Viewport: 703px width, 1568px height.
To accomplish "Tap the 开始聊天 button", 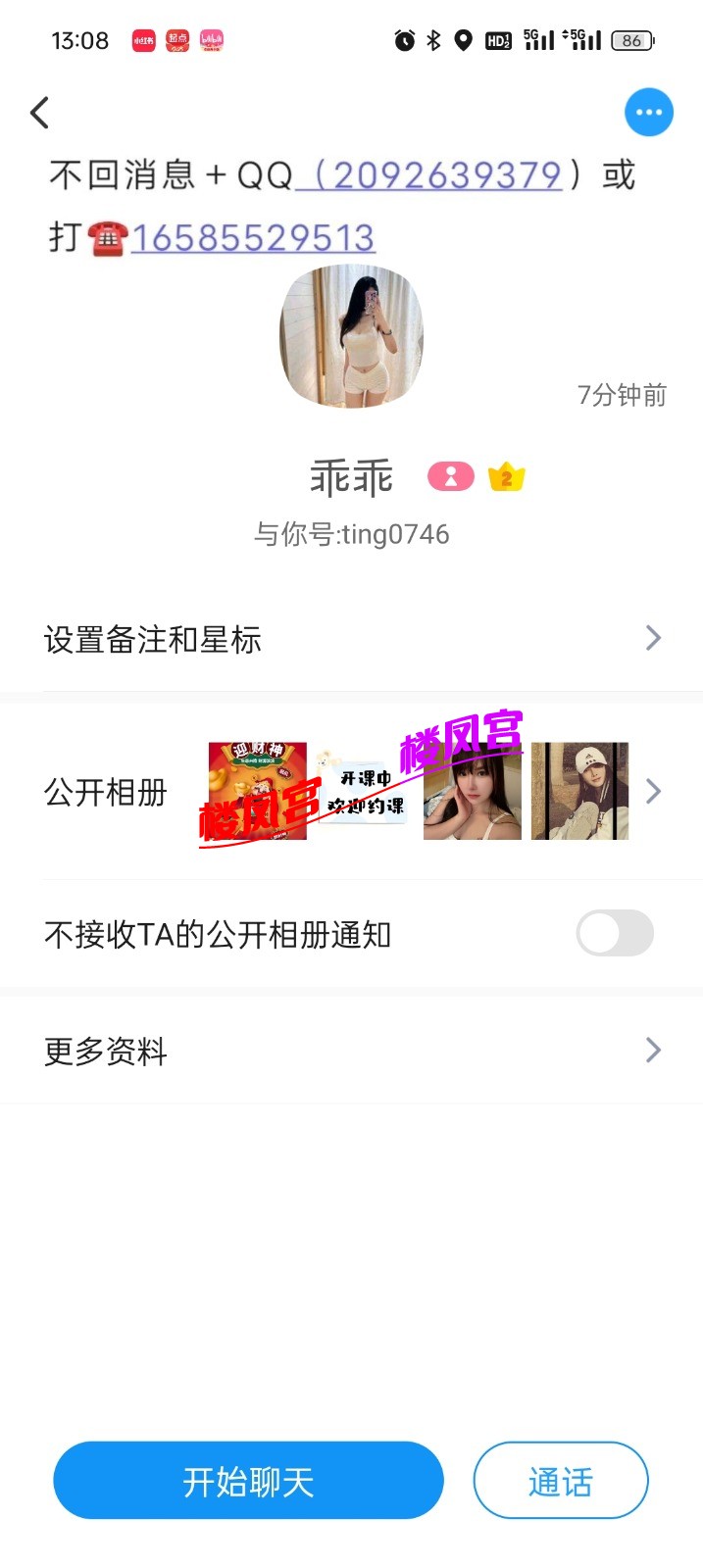I will tap(248, 1481).
